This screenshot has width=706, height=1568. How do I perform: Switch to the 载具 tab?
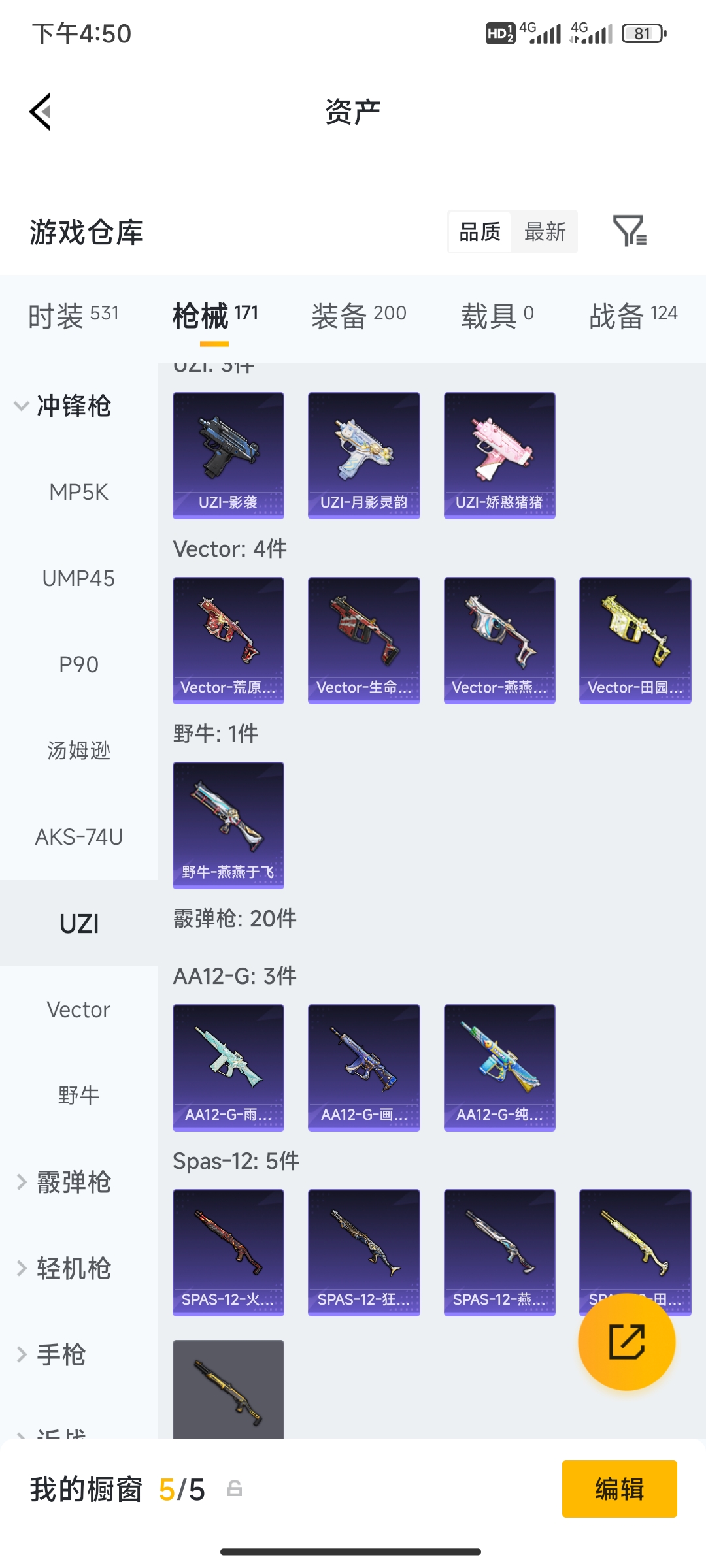[x=497, y=316]
